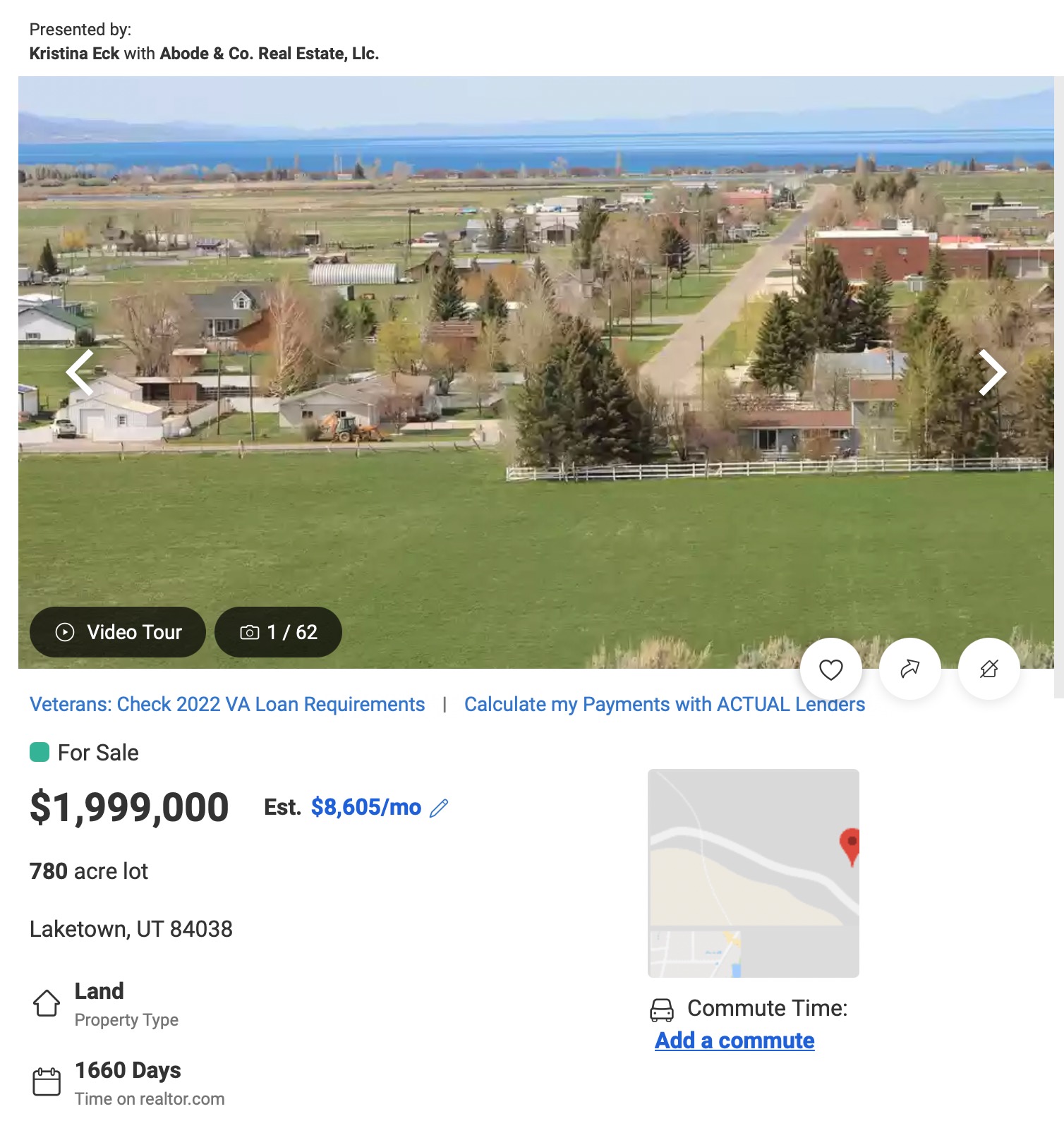Hide this listing with the crossed-out house icon
1064x1140 pixels.
tap(989, 669)
